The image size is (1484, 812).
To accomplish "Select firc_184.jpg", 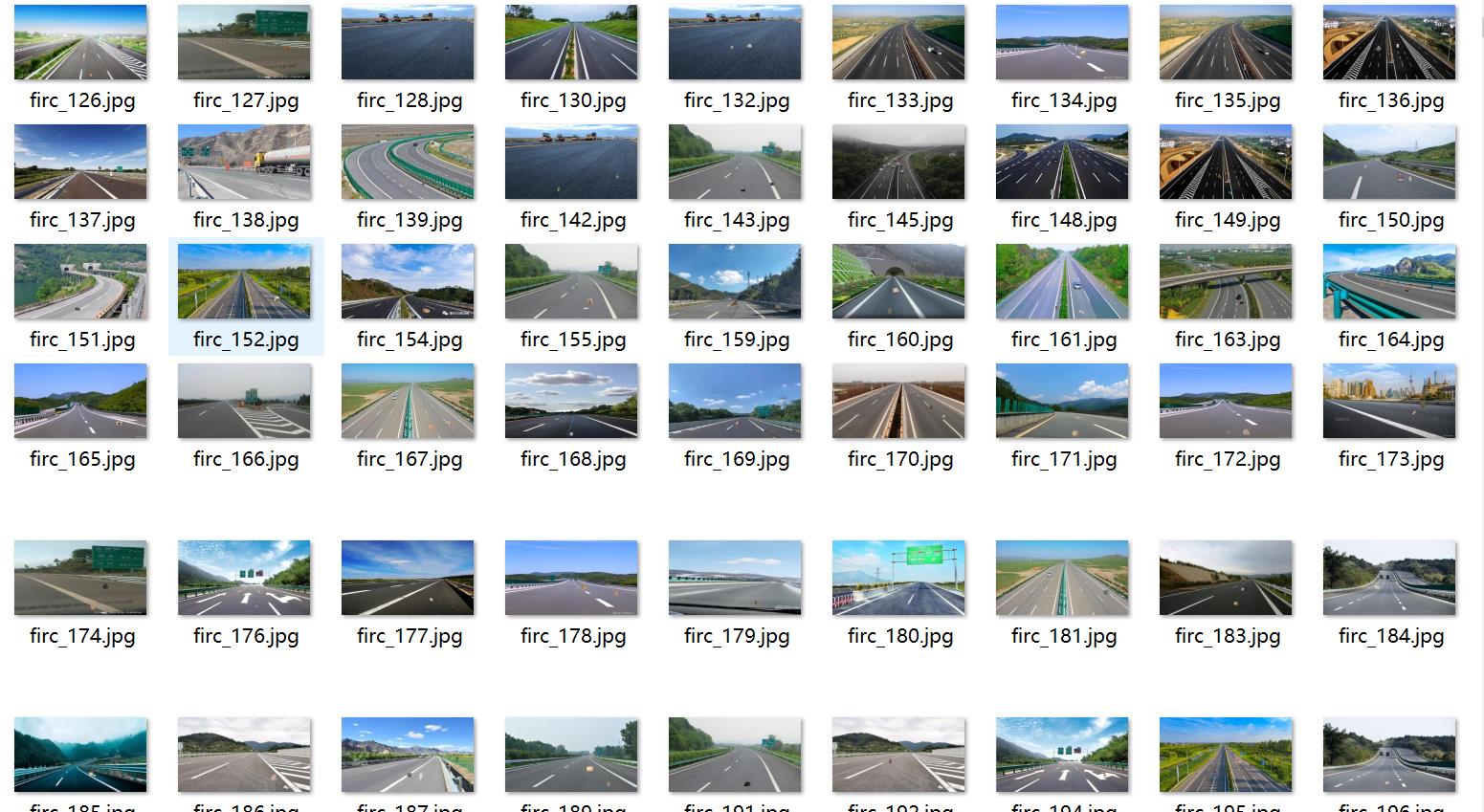I will [x=1390, y=579].
